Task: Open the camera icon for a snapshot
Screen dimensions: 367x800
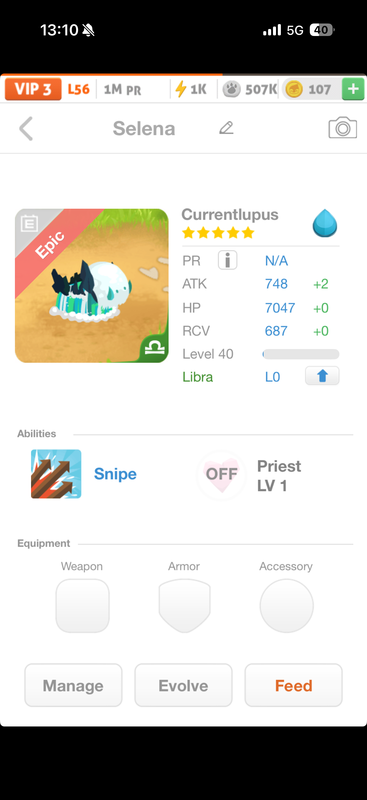Action: click(342, 128)
